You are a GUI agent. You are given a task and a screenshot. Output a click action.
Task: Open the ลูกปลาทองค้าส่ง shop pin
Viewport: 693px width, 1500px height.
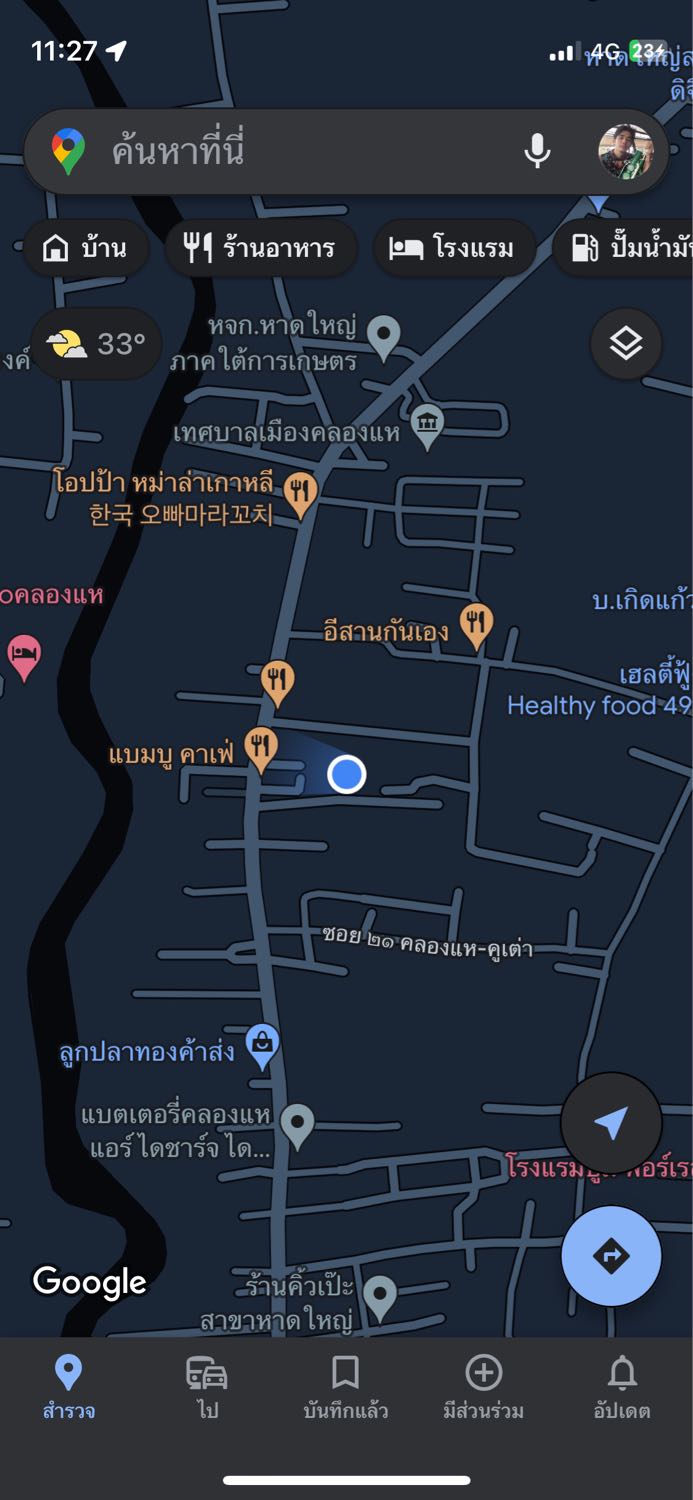tap(262, 1045)
